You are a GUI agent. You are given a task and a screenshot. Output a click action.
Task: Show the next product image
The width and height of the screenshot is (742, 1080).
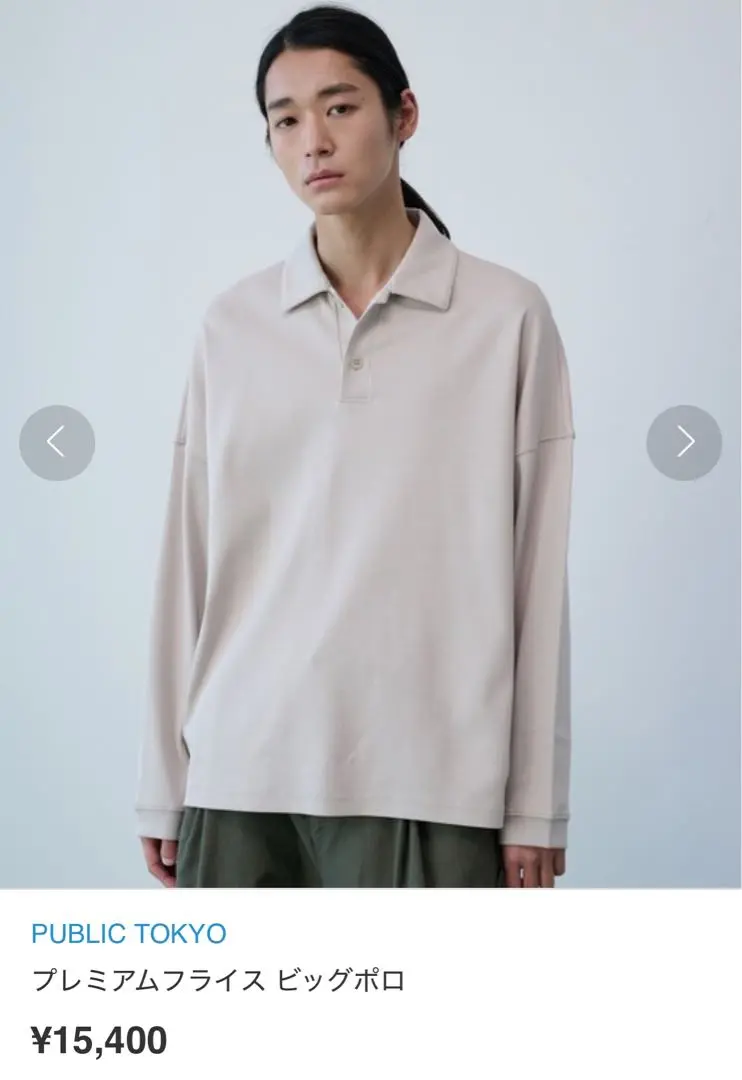tap(684, 442)
